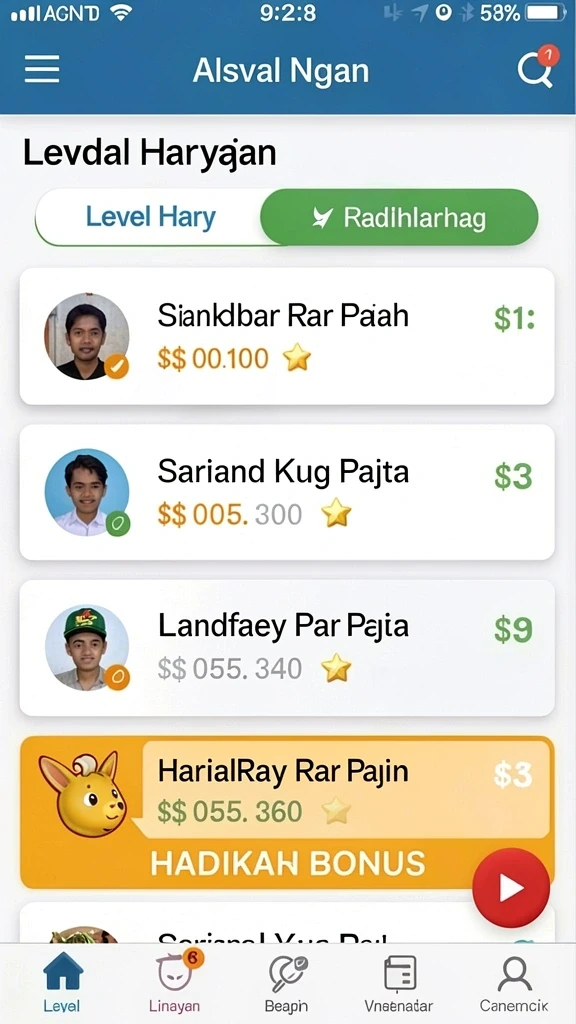Viewport: 576px width, 1024px height.
Task: Open Landfaey Par Pajta's card
Action: pos(287,648)
